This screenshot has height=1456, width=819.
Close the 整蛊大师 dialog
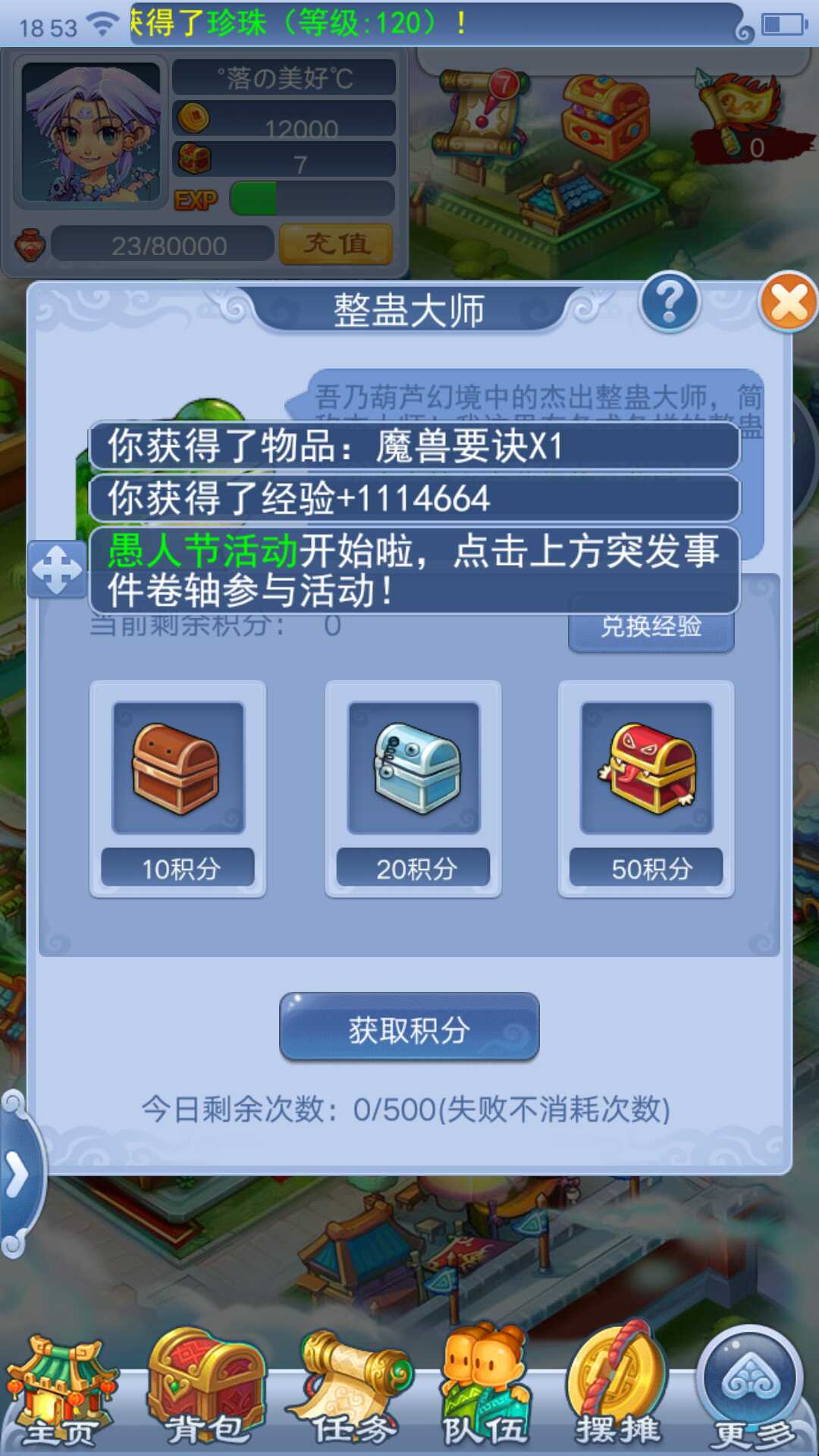point(789,302)
